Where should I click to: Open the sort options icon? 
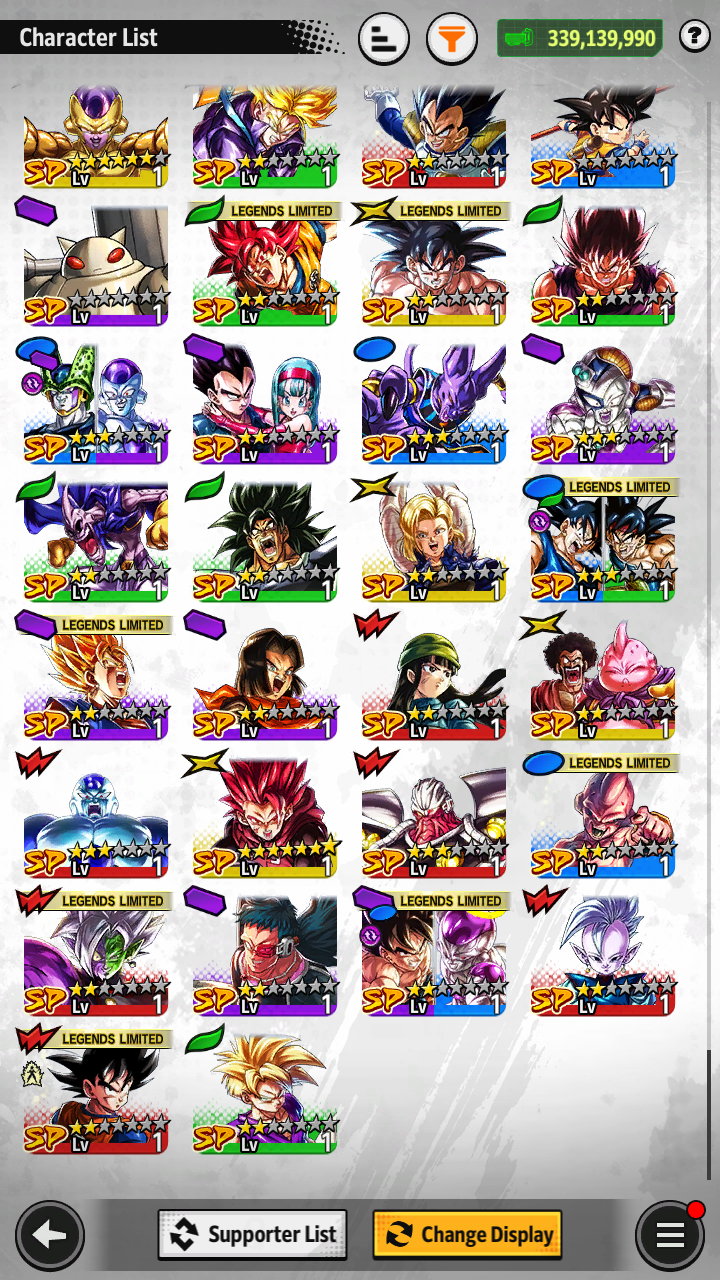[x=383, y=40]
